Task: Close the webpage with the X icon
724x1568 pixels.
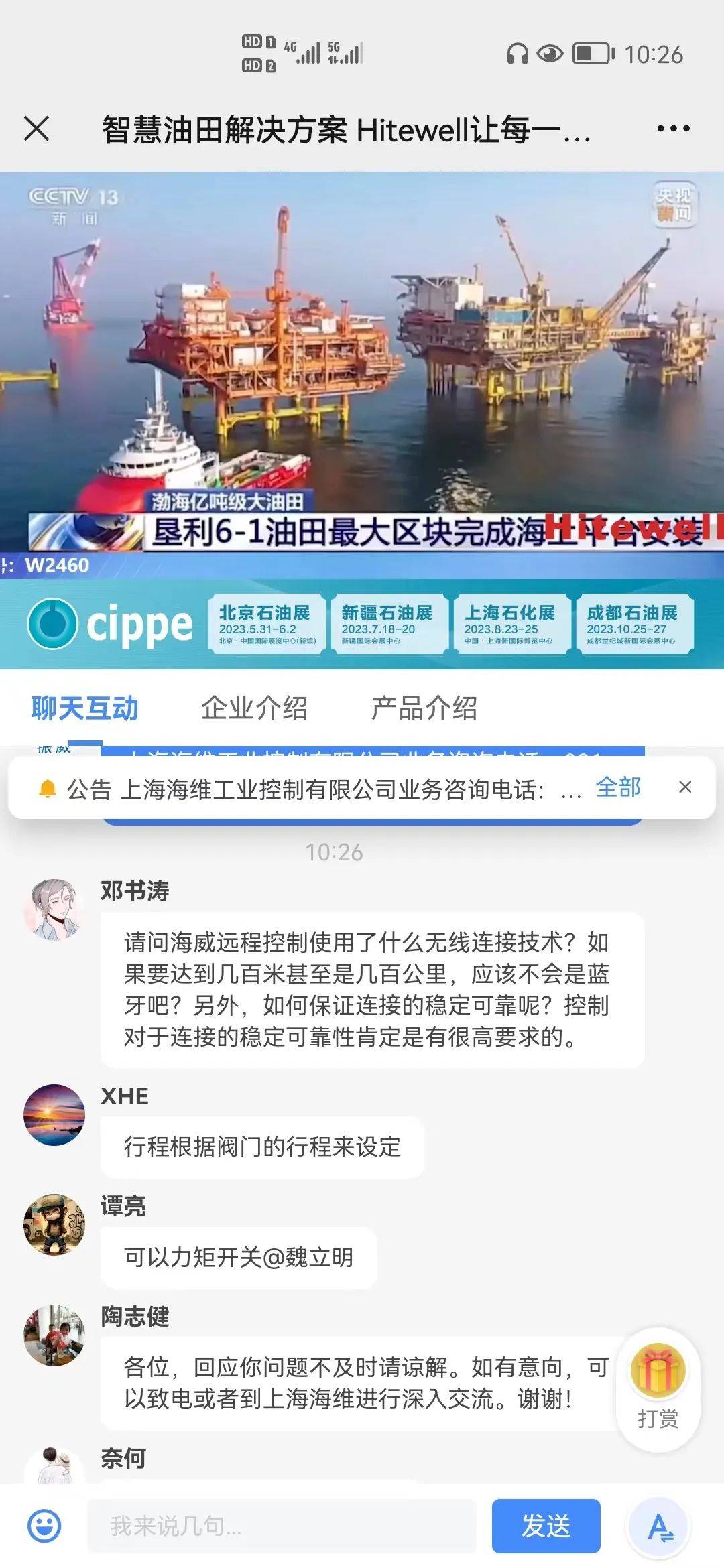Action: 37,128
